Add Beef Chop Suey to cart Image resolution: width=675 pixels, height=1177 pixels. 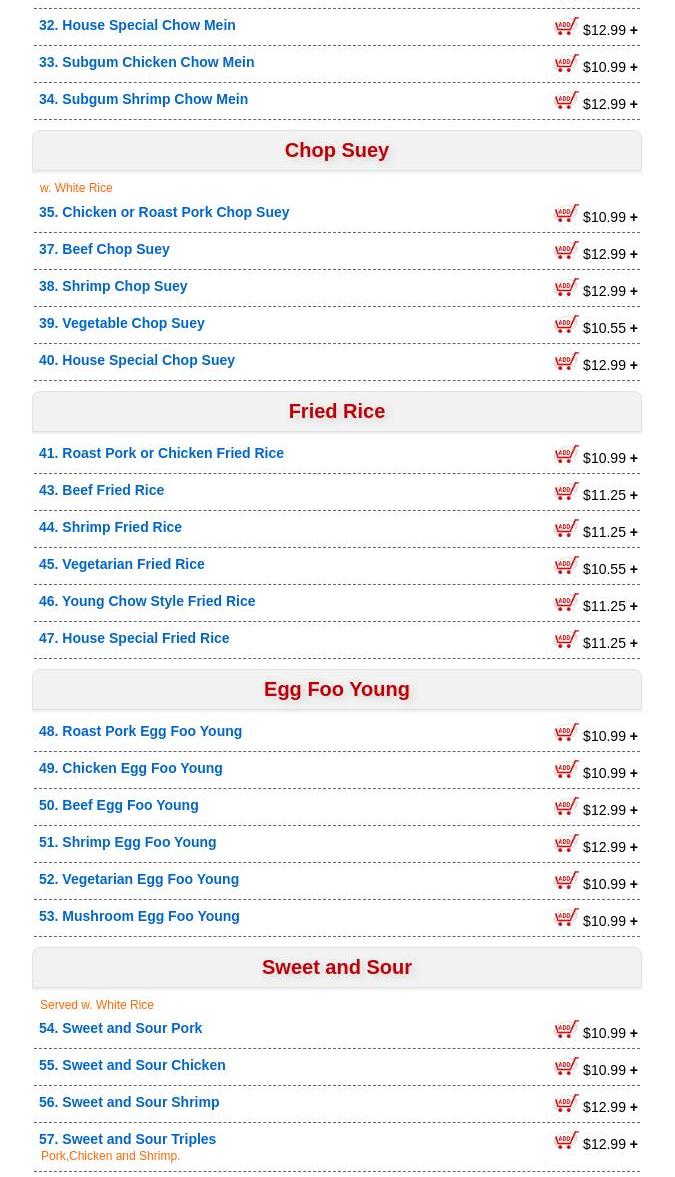(566, 250)
